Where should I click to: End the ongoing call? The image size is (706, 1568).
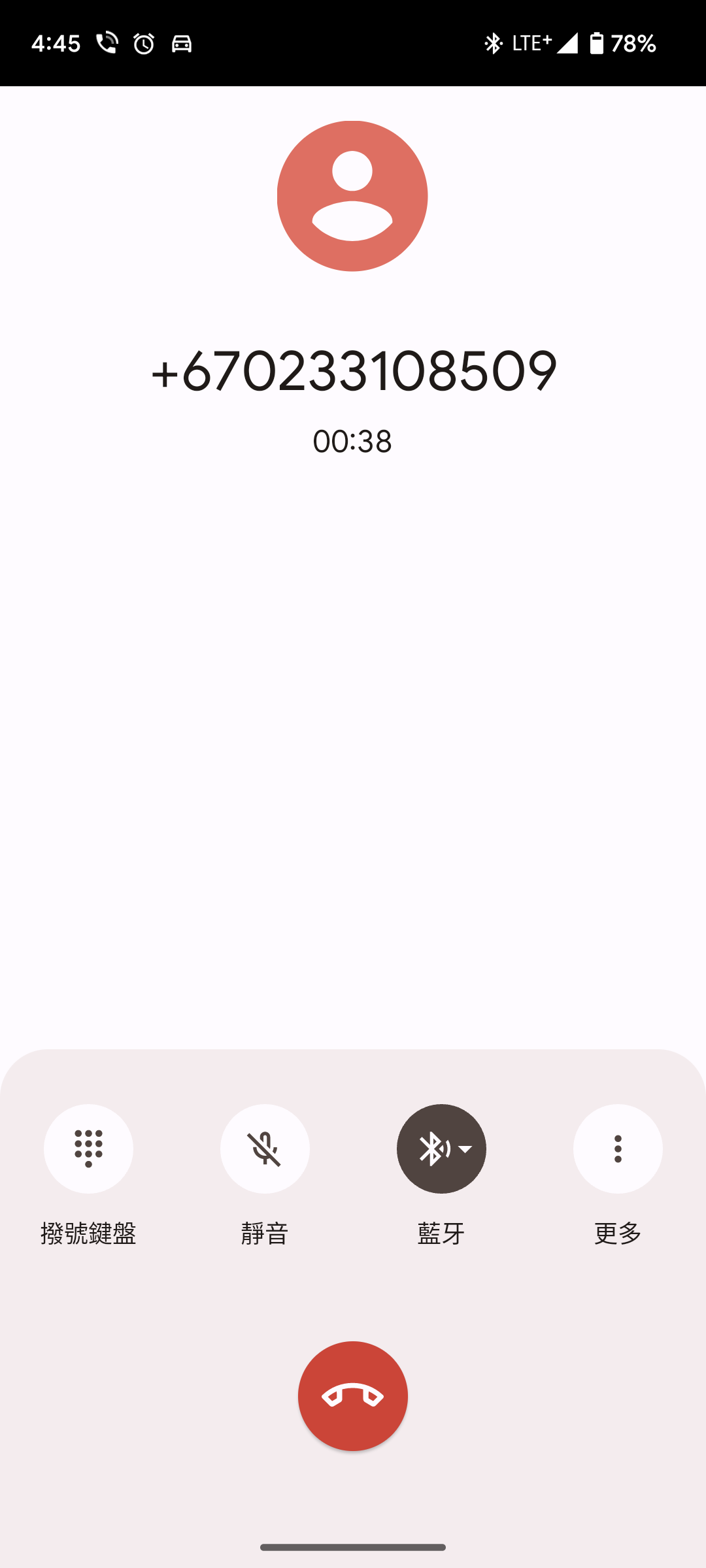point(353,1396)
